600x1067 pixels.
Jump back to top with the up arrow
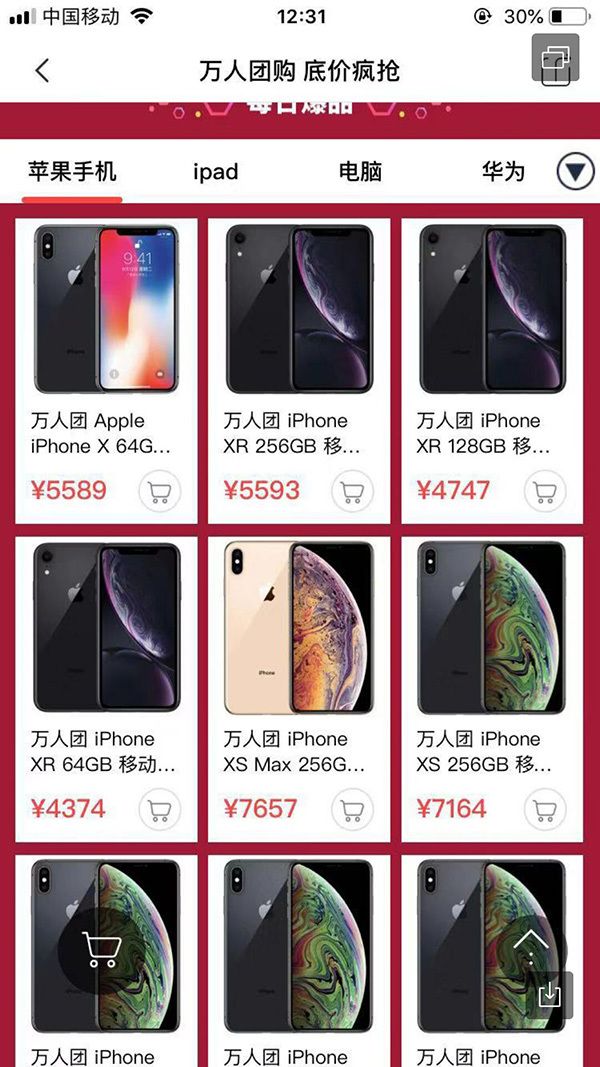(530, 941)
